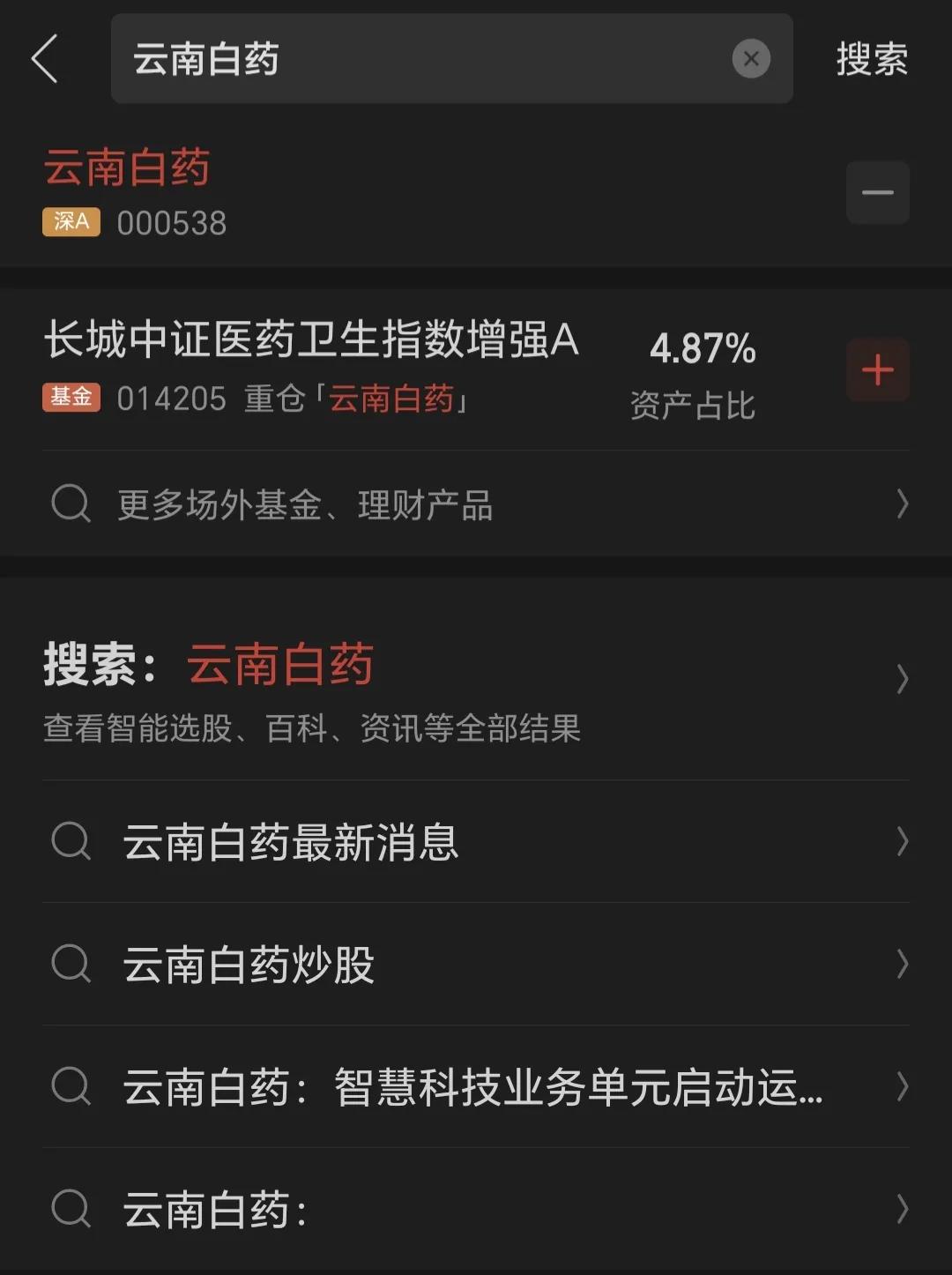Expand the 更多场外基金、理财产品 row chevron
The image size is (952, 1275).
click(x=901, y=503)
